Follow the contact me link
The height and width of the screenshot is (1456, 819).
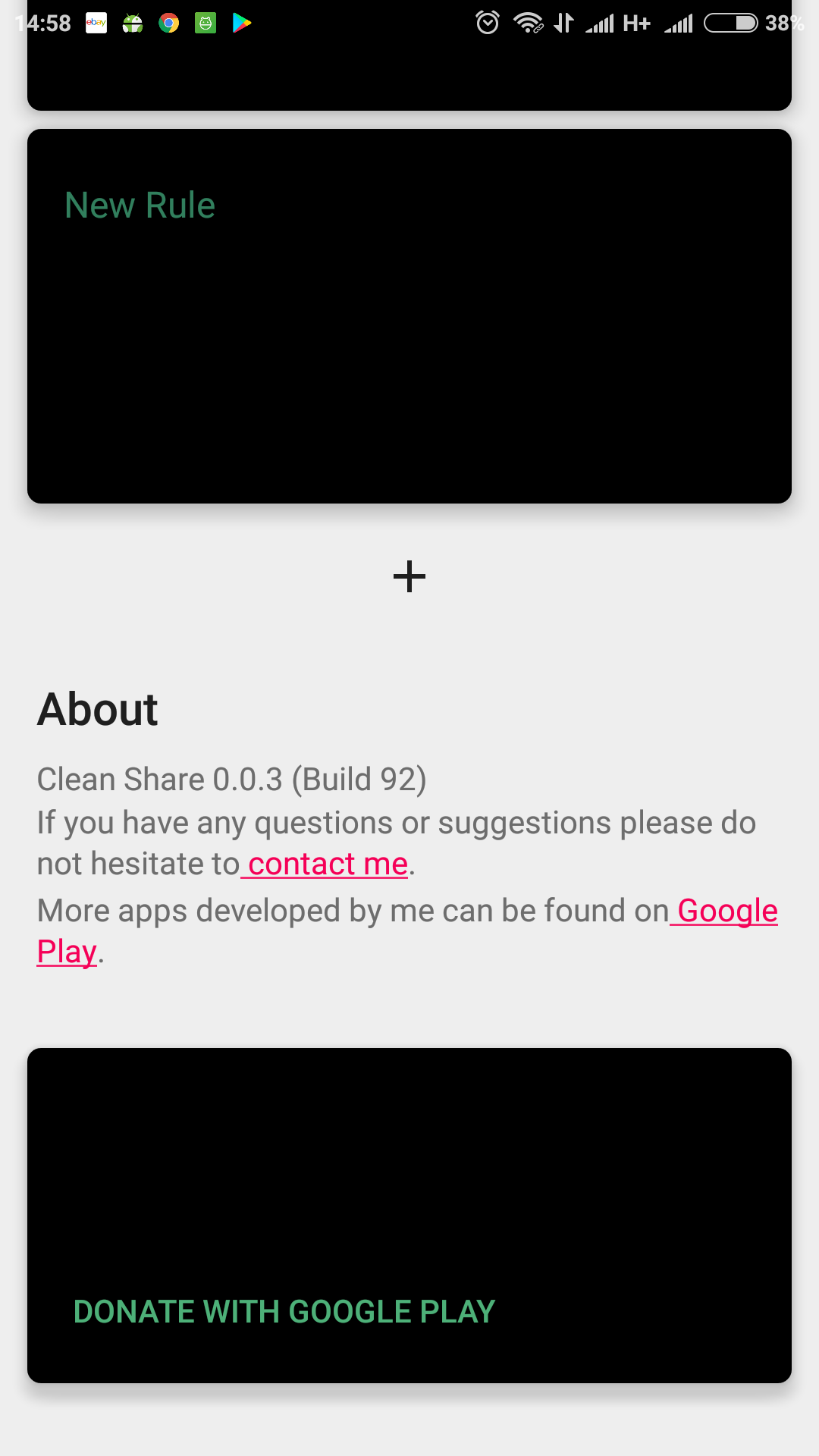point(328,864)
